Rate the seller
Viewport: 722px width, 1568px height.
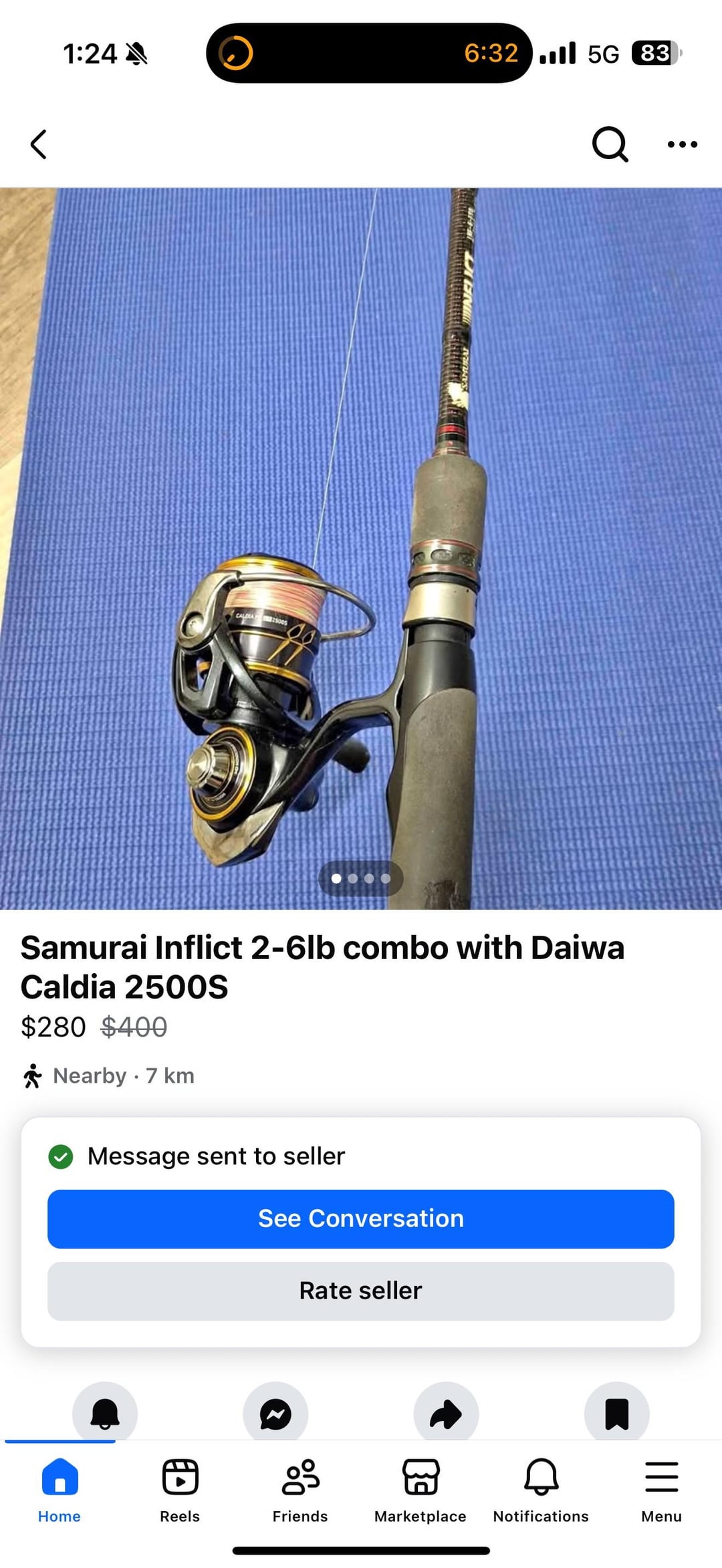(x=361, y=1291)
